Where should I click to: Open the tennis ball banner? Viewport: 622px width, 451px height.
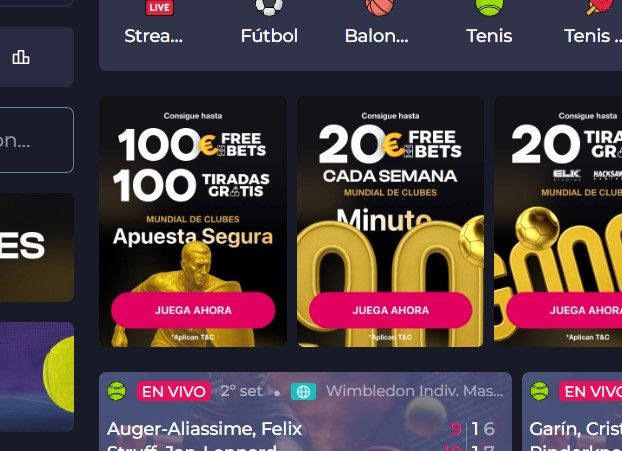pyautogui.click(x=36, y=375)
